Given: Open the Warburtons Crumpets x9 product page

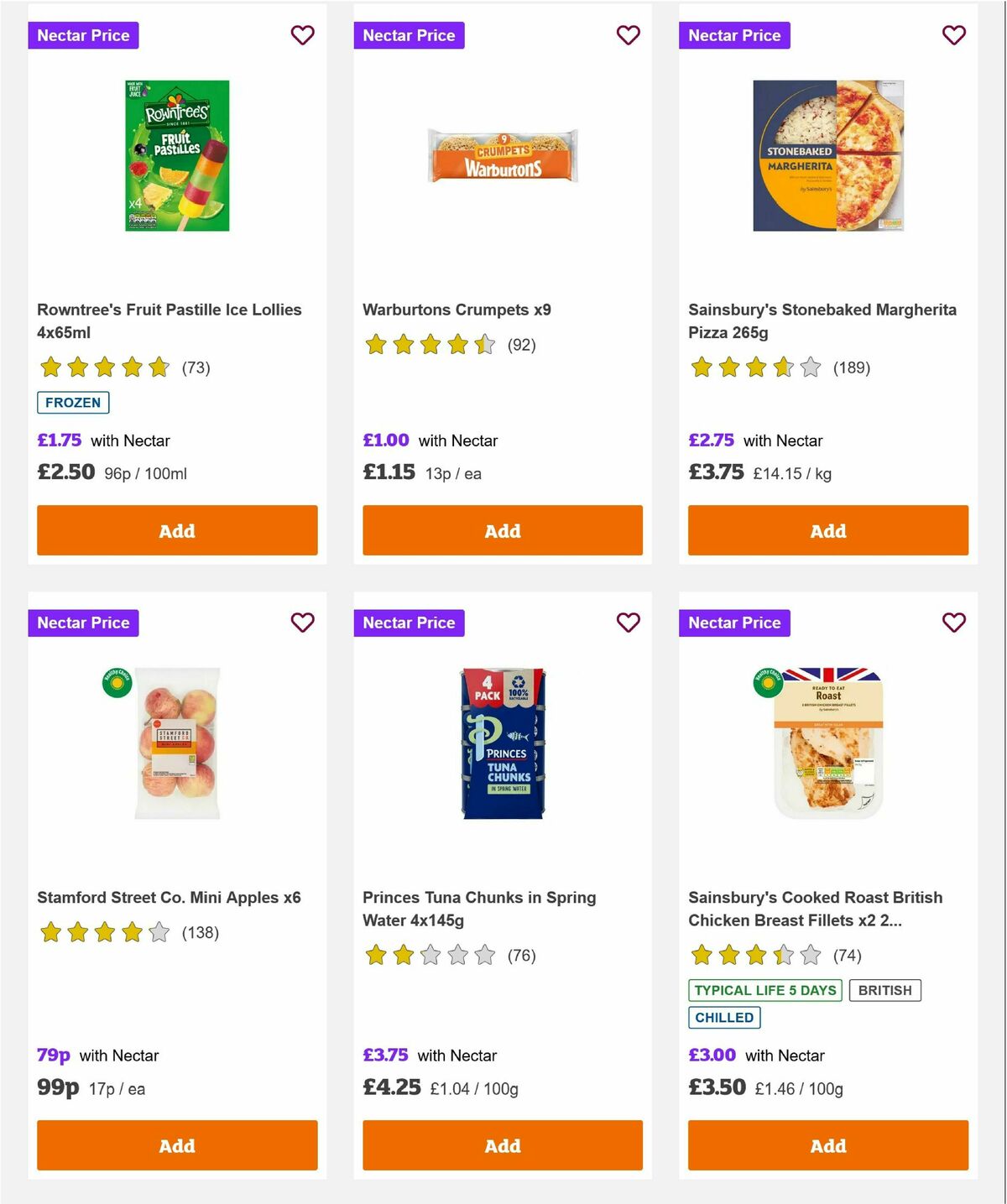Looking at the screenshot, I should pos(456,310).
